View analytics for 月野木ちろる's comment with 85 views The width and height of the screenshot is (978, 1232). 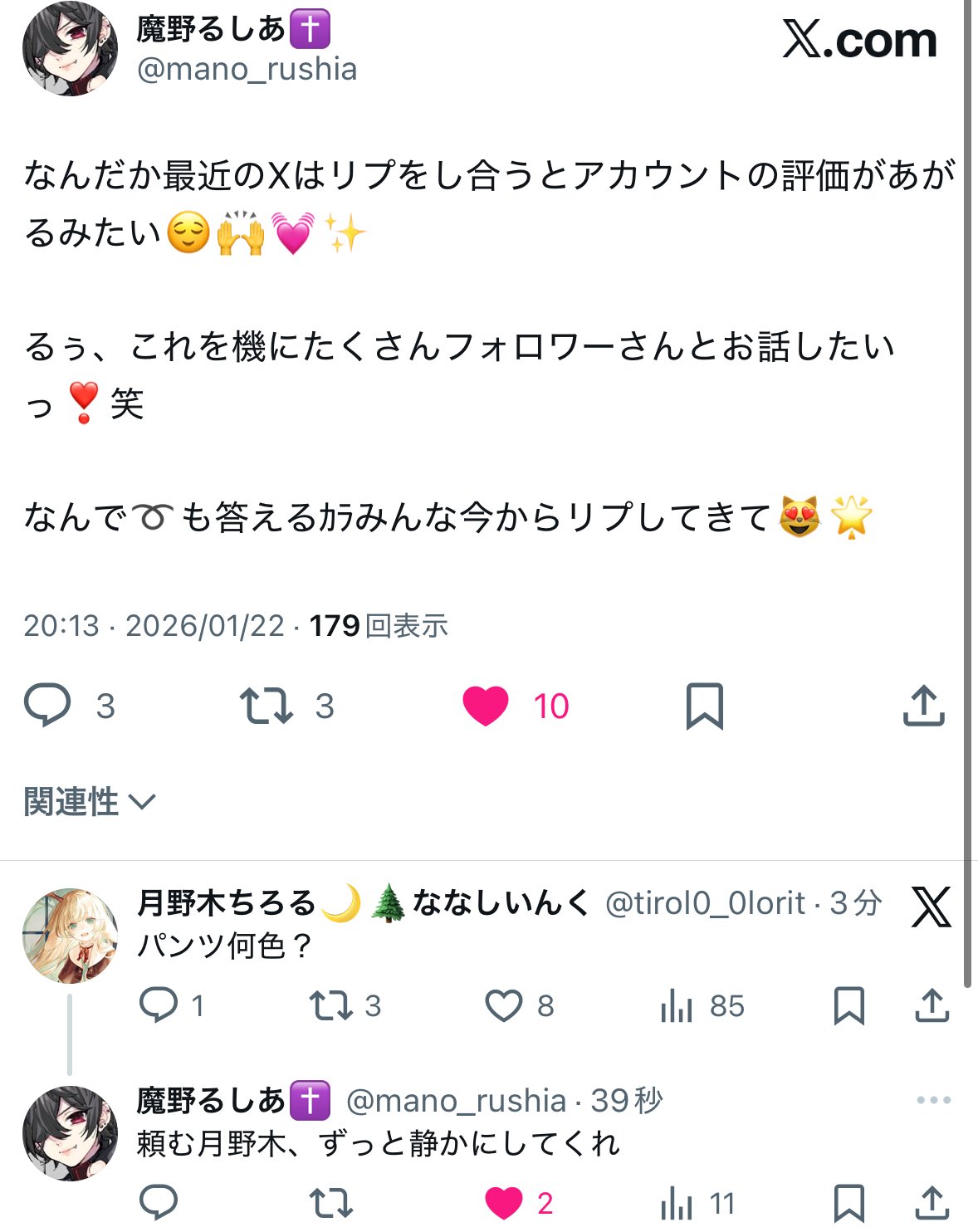tap(677, 1006)
